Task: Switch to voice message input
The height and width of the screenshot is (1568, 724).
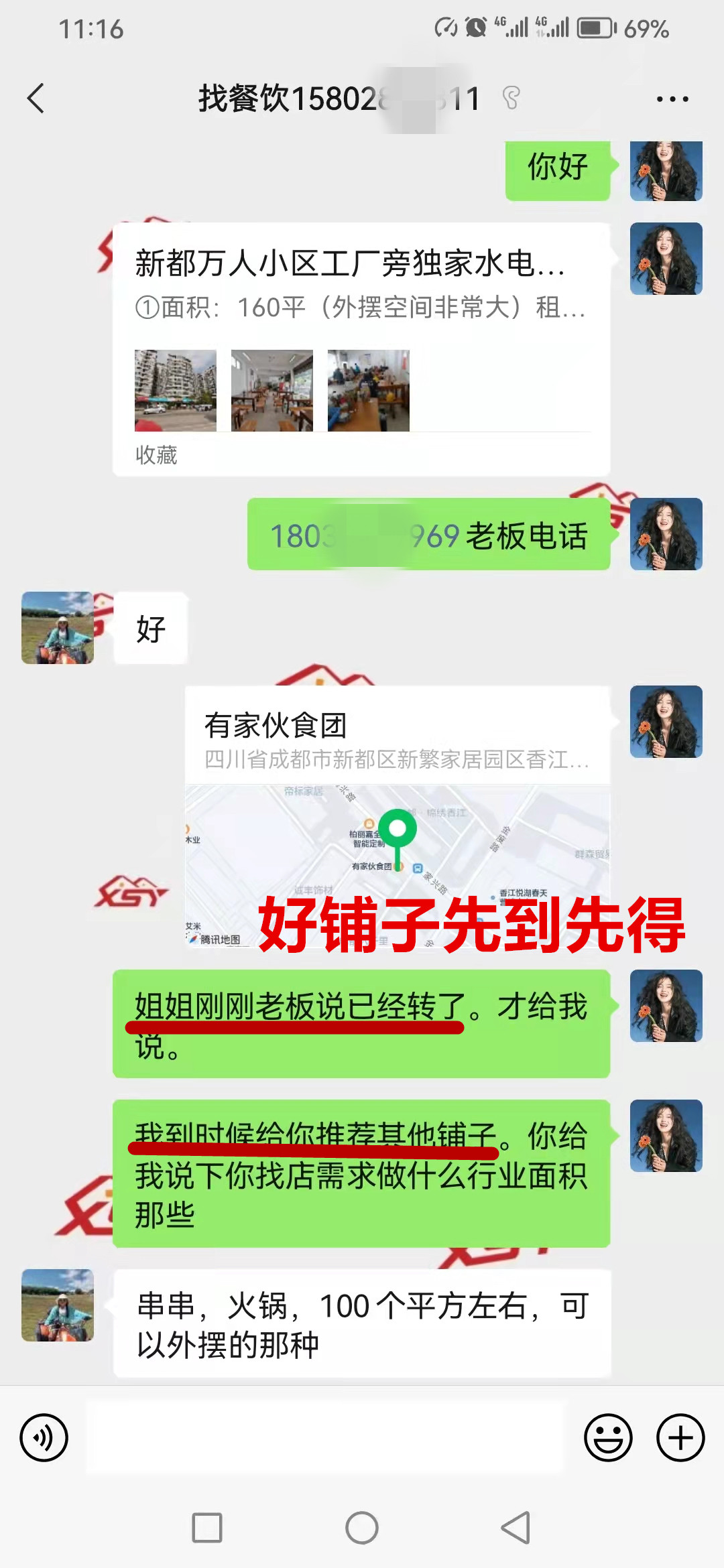Action: tap(44, 1437)
